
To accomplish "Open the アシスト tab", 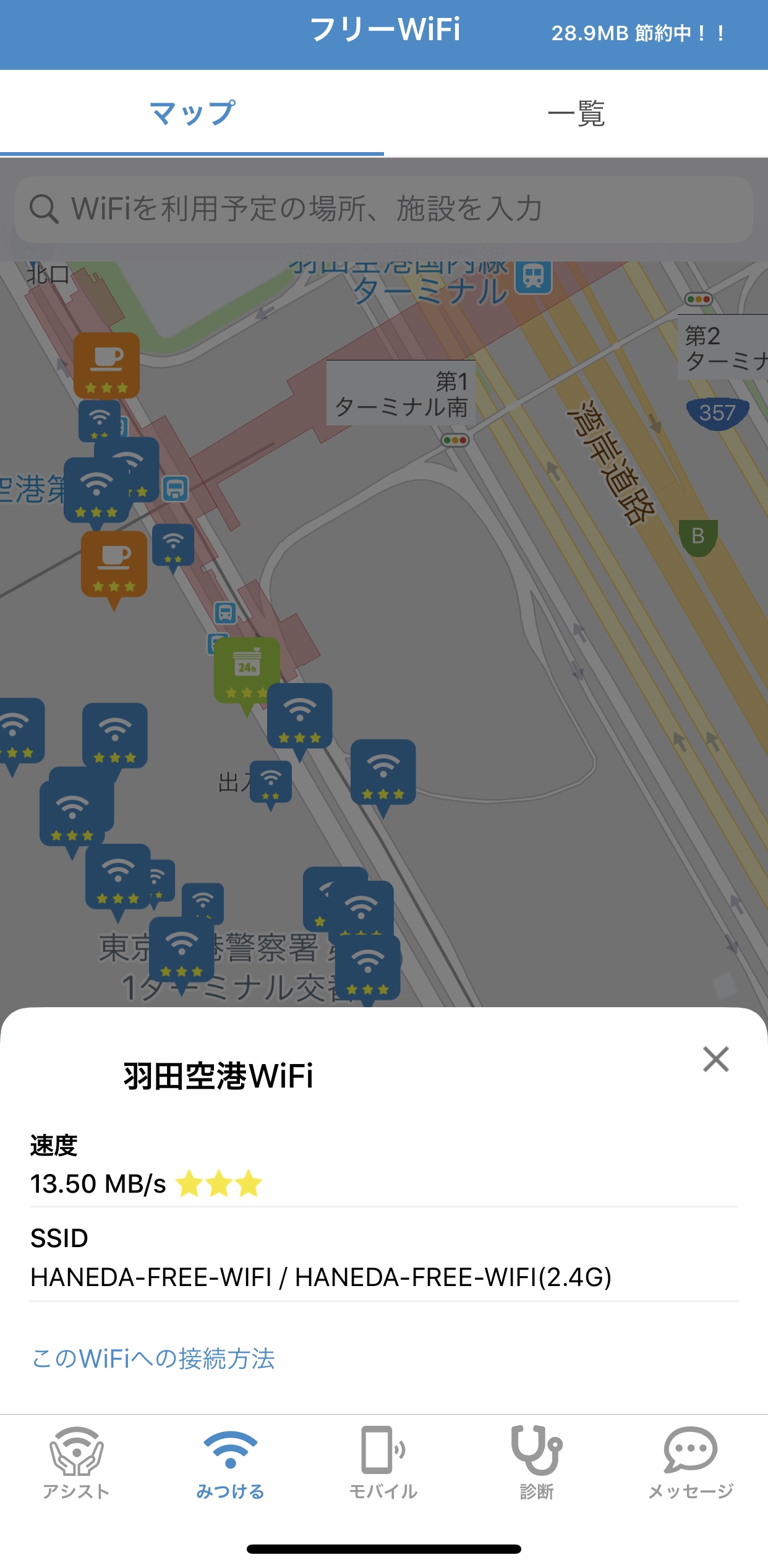I will (76, 1463).
